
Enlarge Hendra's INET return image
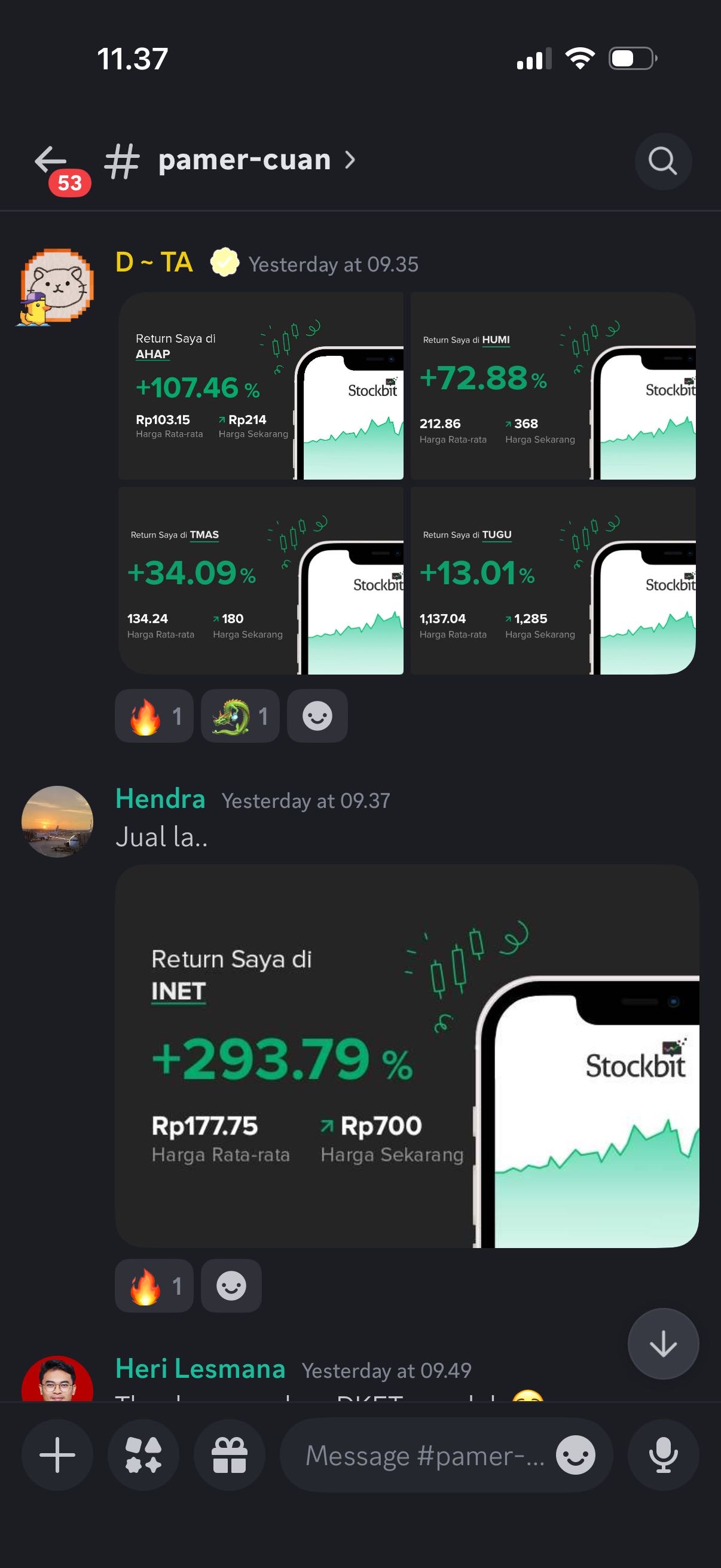point(407,1056)
